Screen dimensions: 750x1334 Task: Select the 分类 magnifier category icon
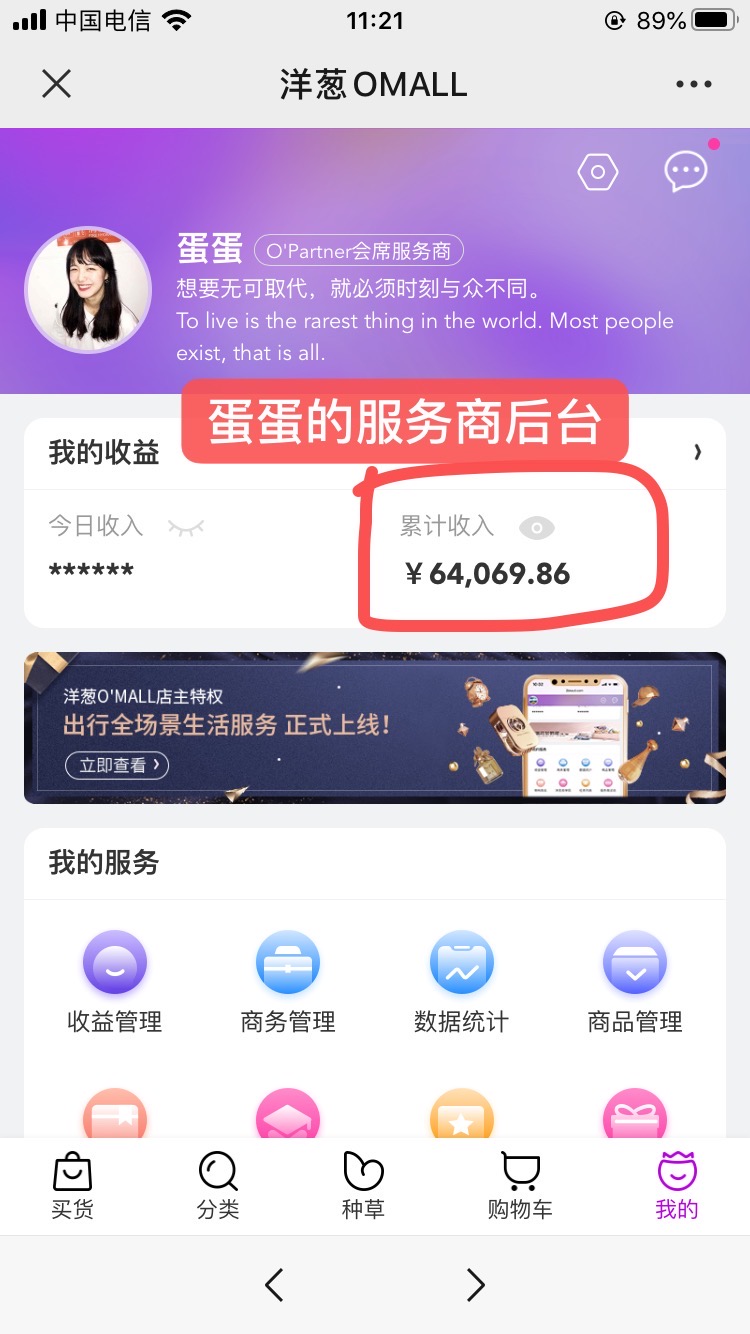point(218,1185)
